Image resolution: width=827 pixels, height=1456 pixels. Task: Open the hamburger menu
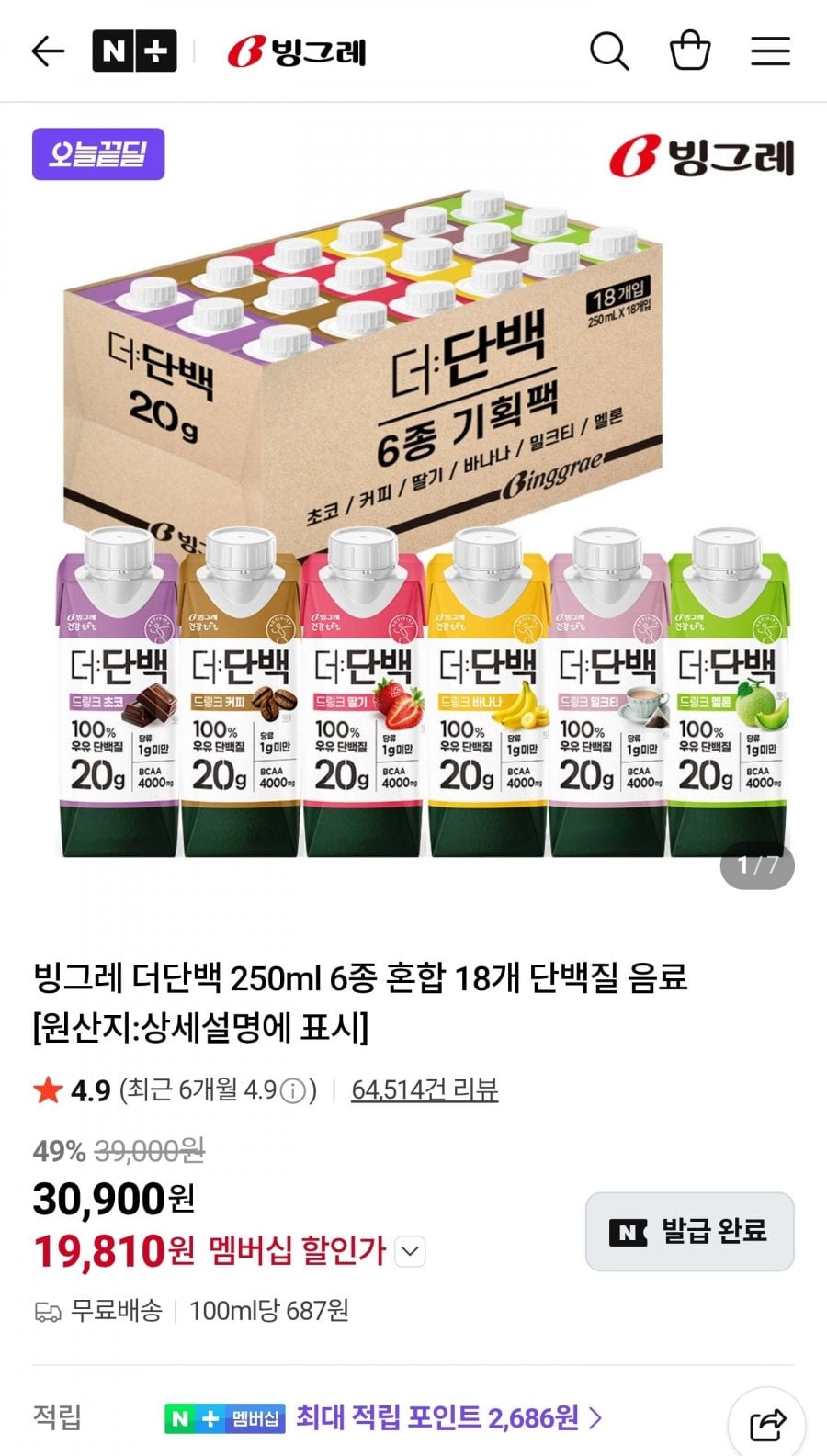click(x=770, y=51)
